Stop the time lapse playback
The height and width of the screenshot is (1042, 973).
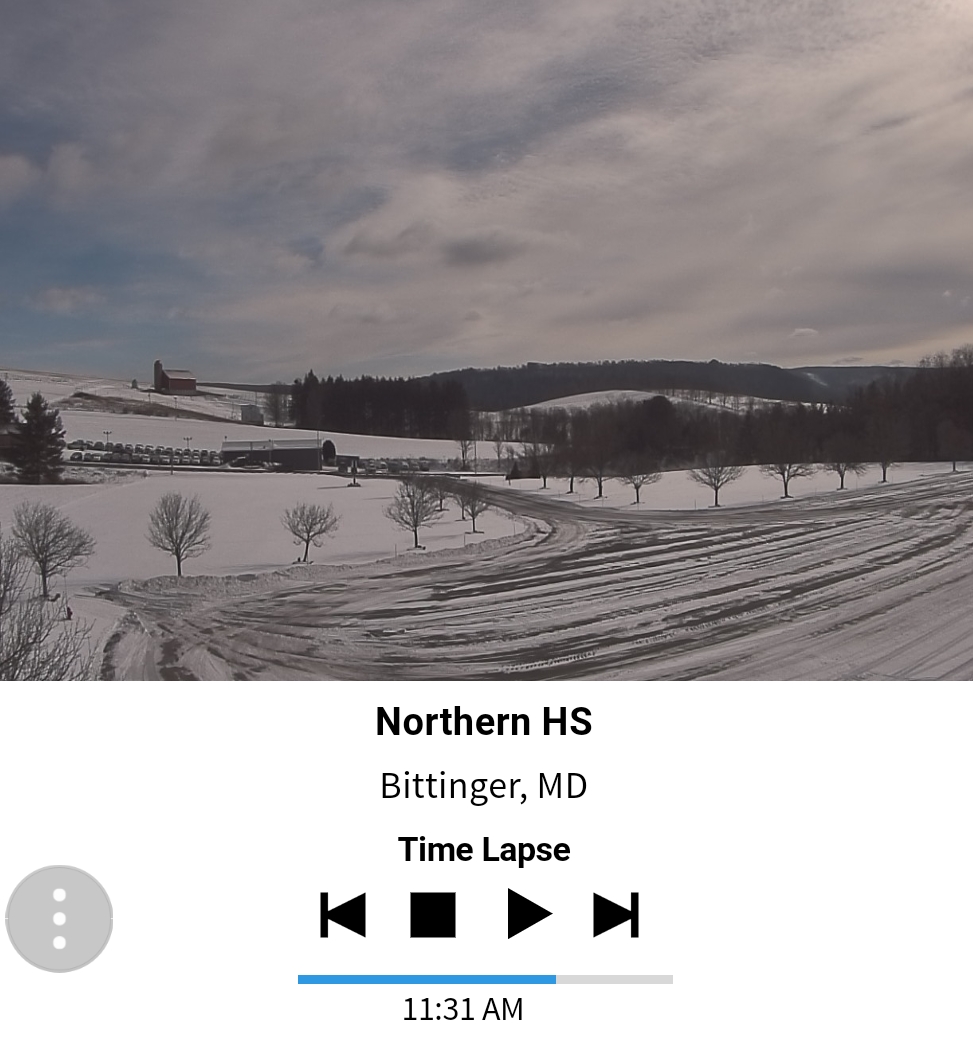tap(433, 915)
